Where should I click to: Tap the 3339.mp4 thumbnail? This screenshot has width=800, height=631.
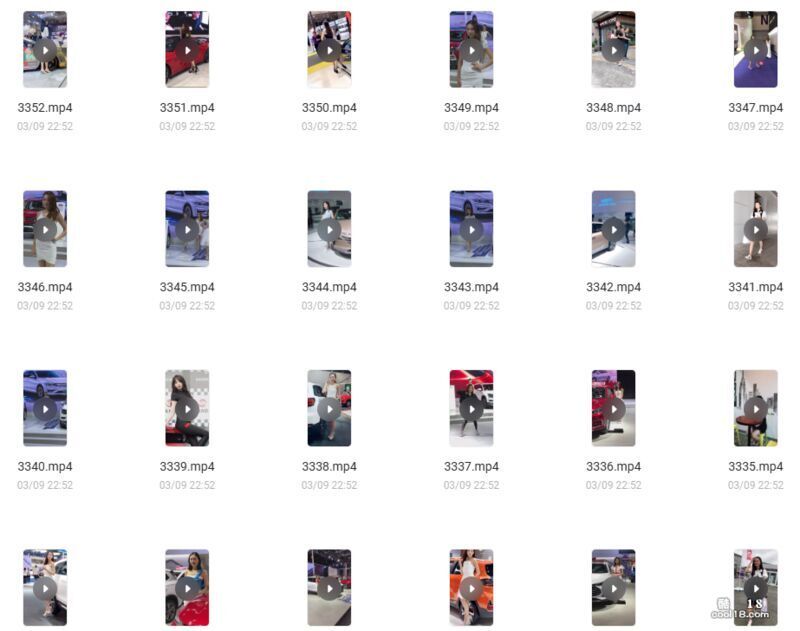(187, 408)
